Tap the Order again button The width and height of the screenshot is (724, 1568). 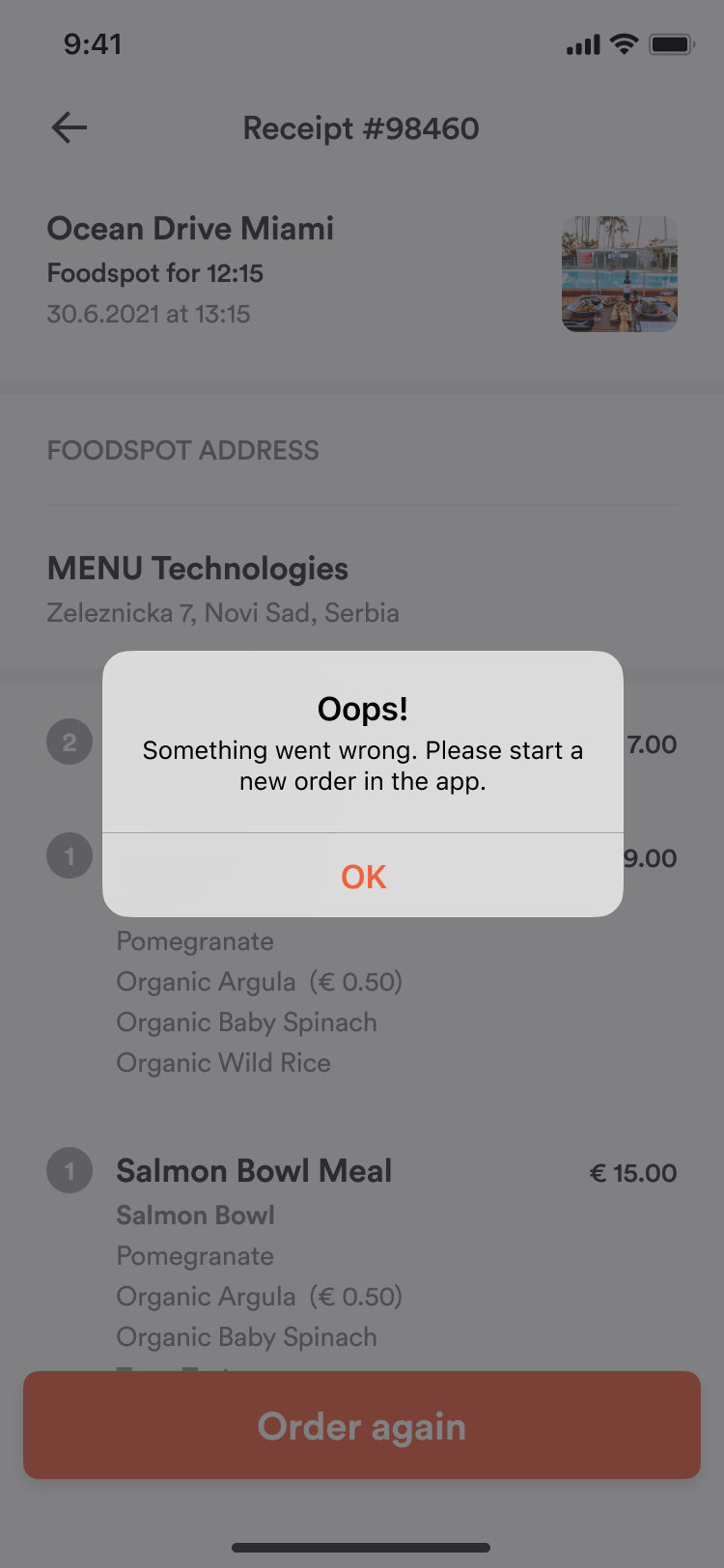[362, 1425]
